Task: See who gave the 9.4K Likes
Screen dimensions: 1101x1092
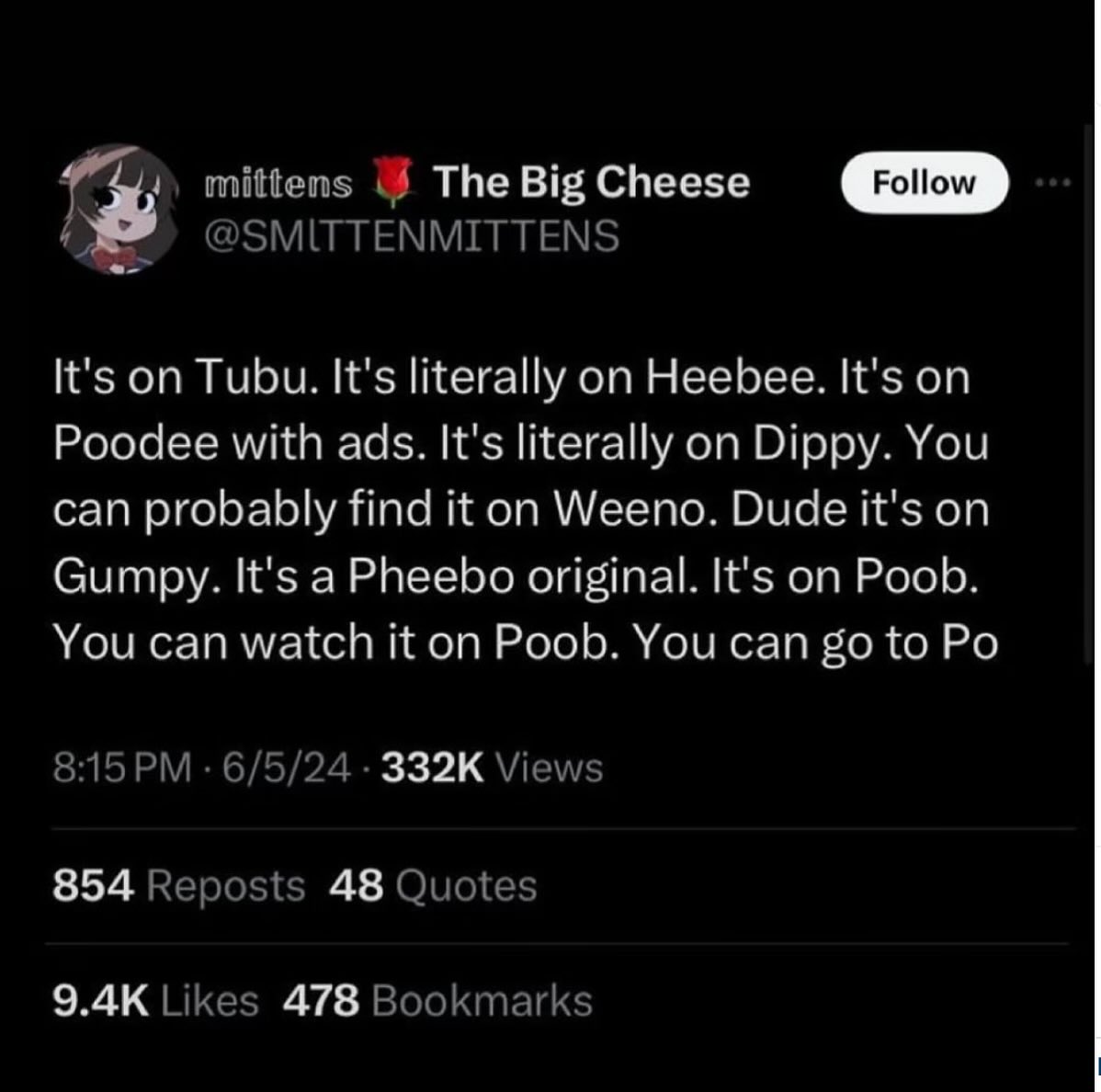Action: pos(155,1000)
